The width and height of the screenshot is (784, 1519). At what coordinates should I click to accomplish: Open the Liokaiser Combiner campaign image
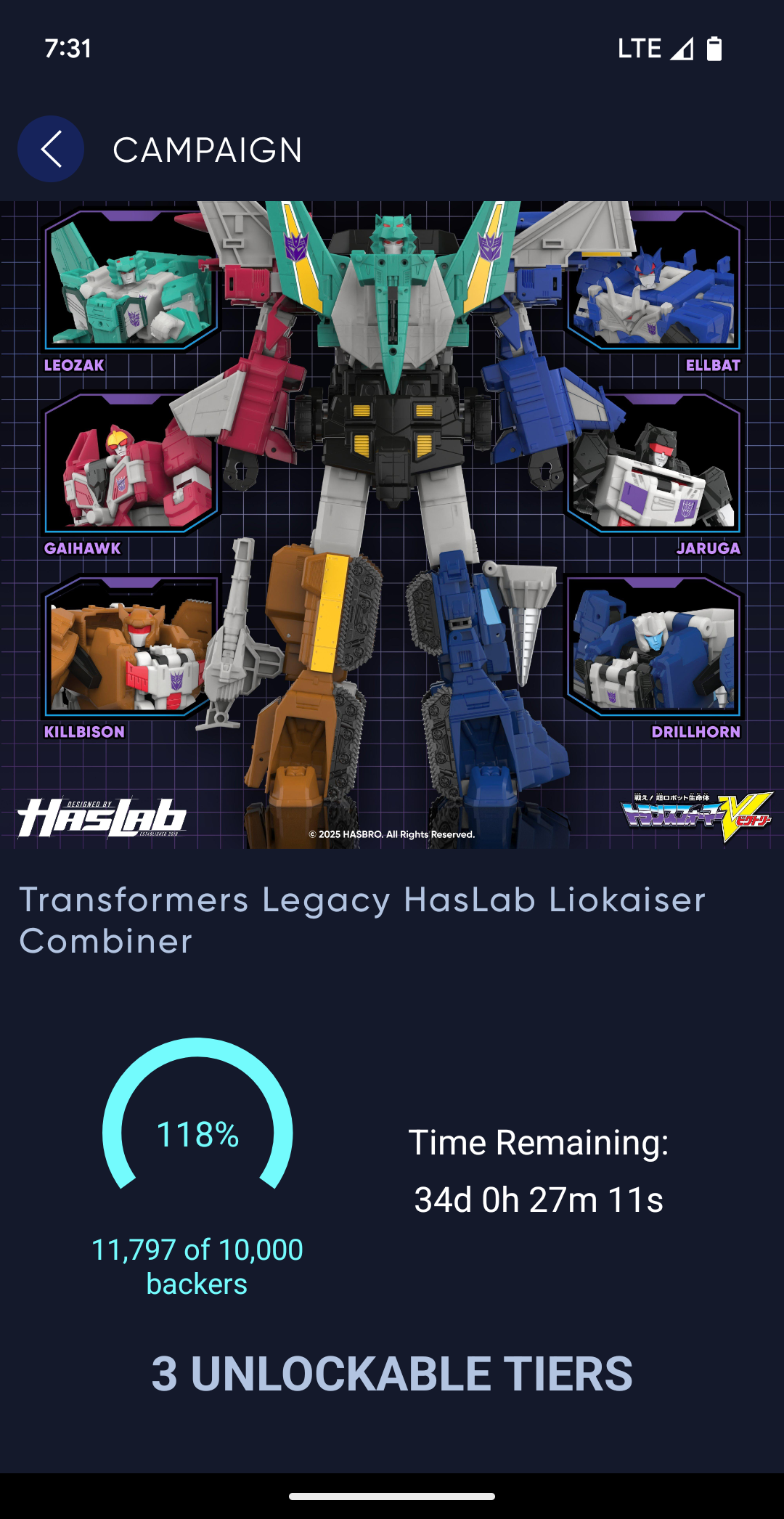pyautogui.click(x=392, y=525)
